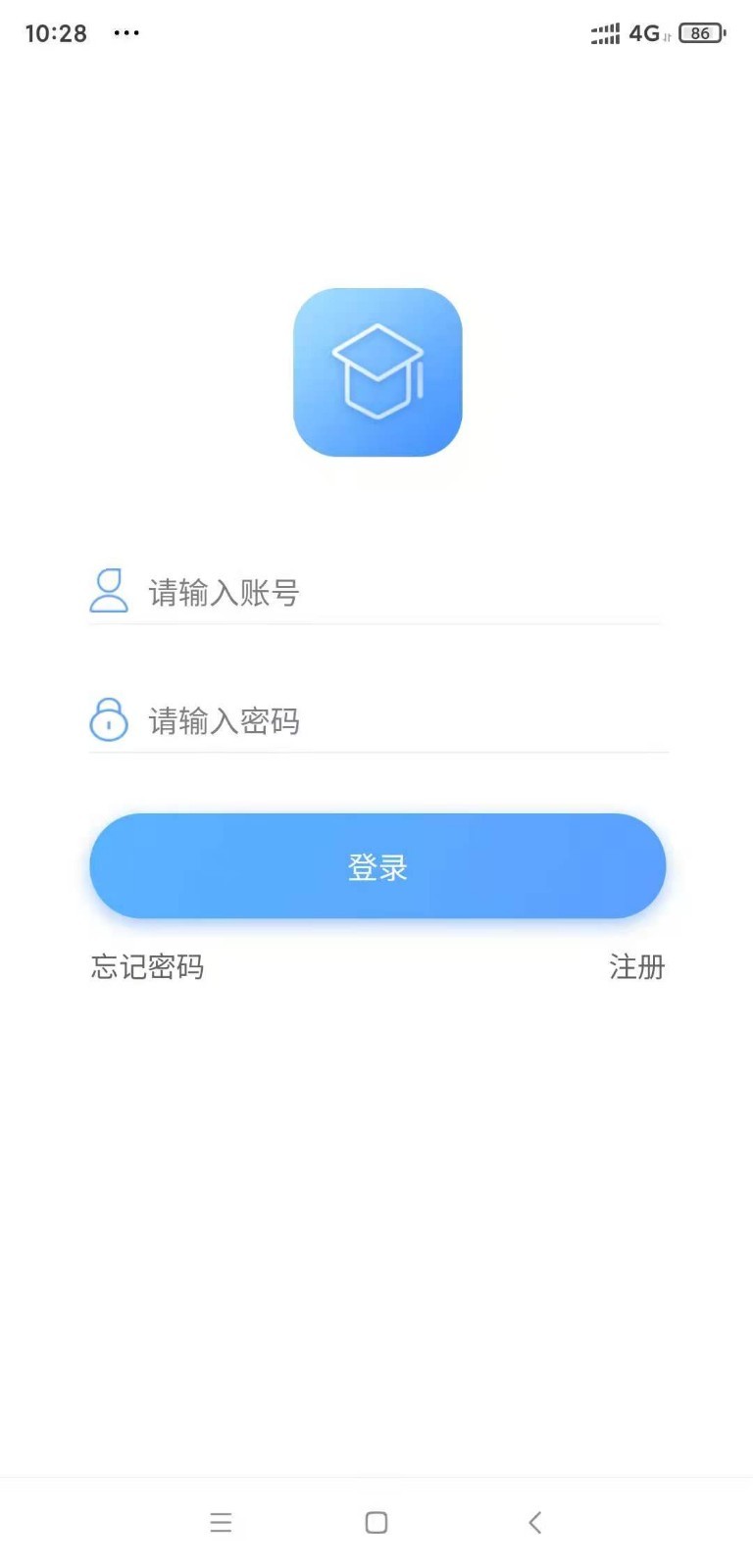The image size is (753, 1568).
Task: Tap the 4G network indicator
Action: tap(646, 32)
